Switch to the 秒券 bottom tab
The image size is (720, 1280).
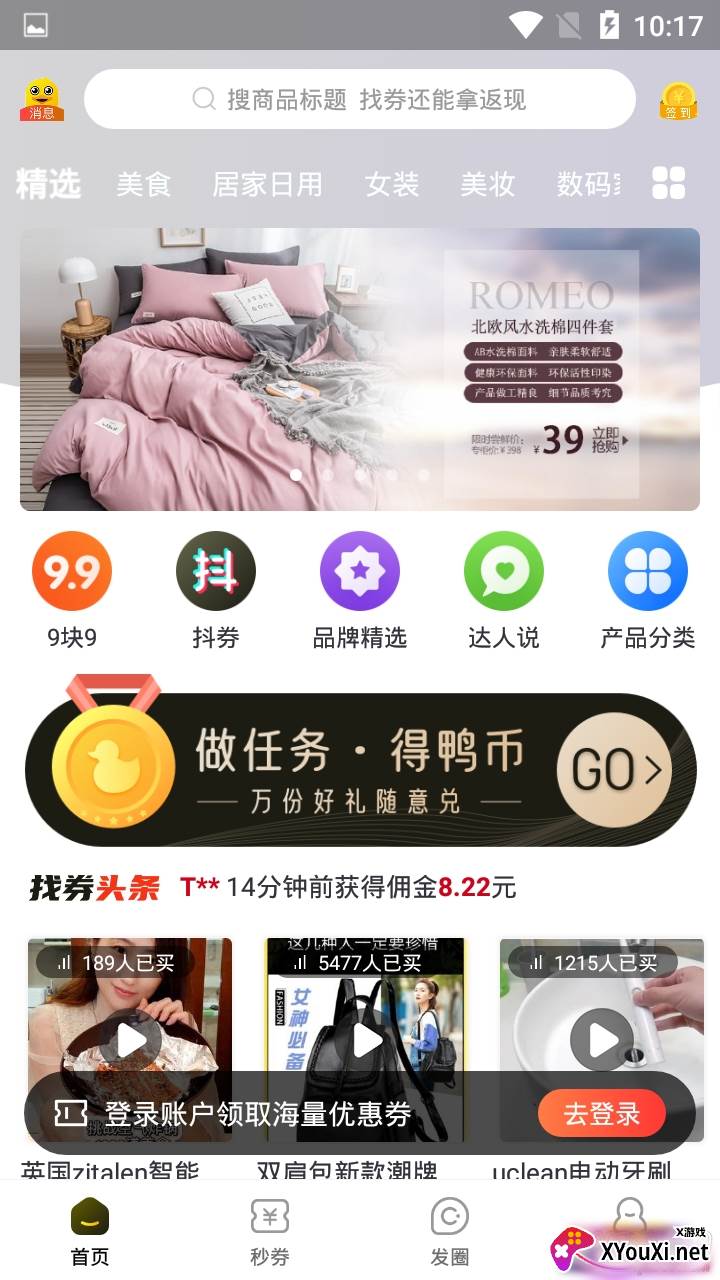coord(269,1232)
